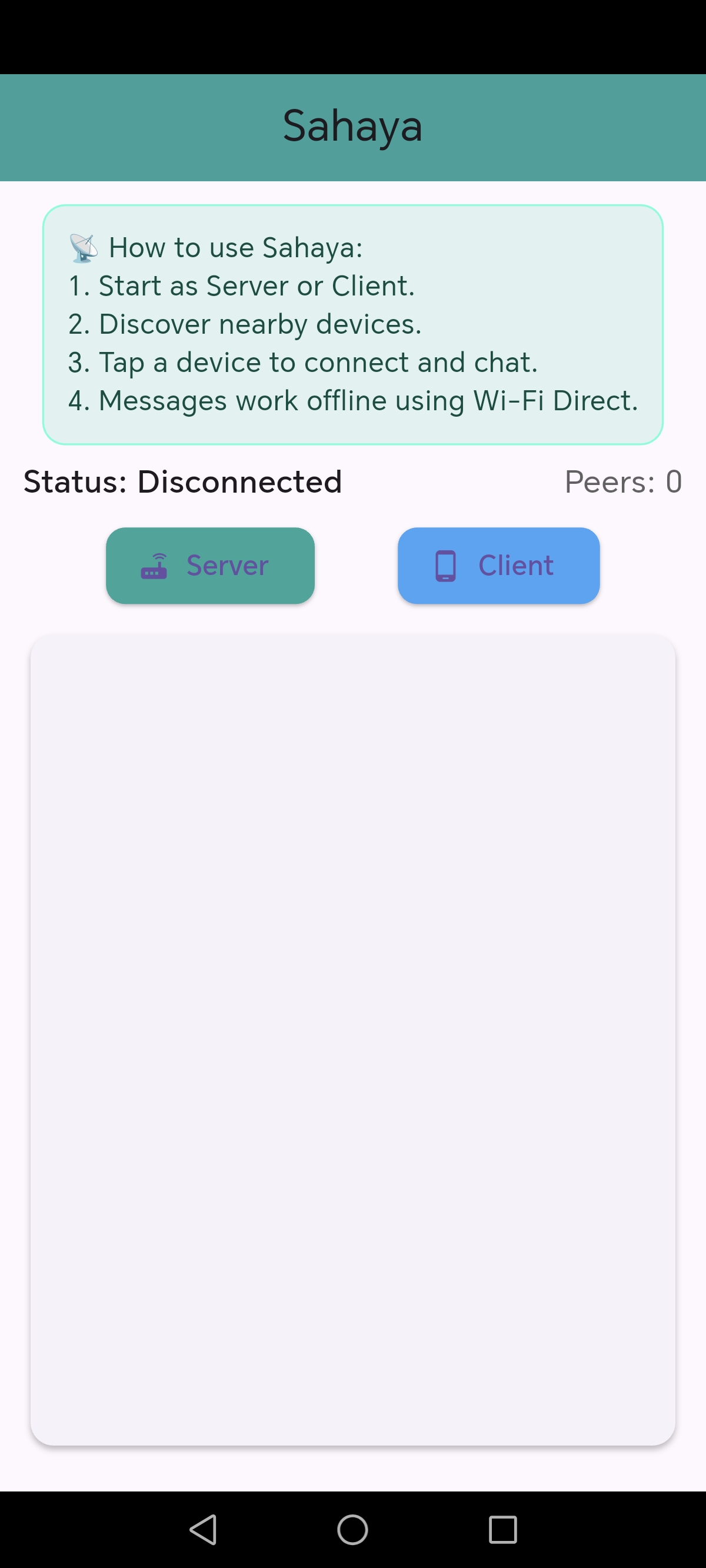Tap the Peers: 0 counter
The image size is (706, 1568).
pyautogui.click(x=623, y=481)
